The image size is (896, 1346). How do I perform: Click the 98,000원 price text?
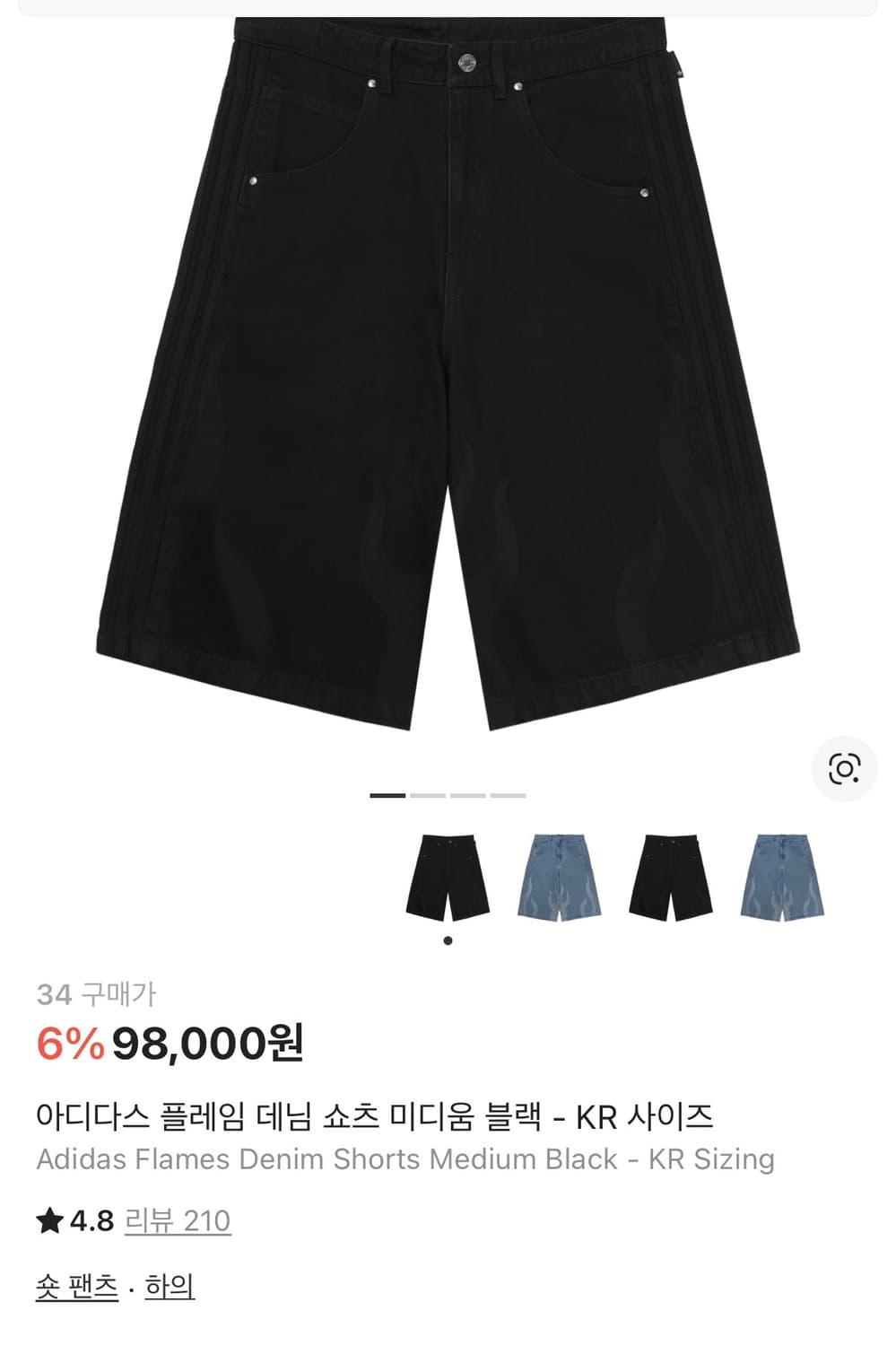click(x=208, y=1046)
